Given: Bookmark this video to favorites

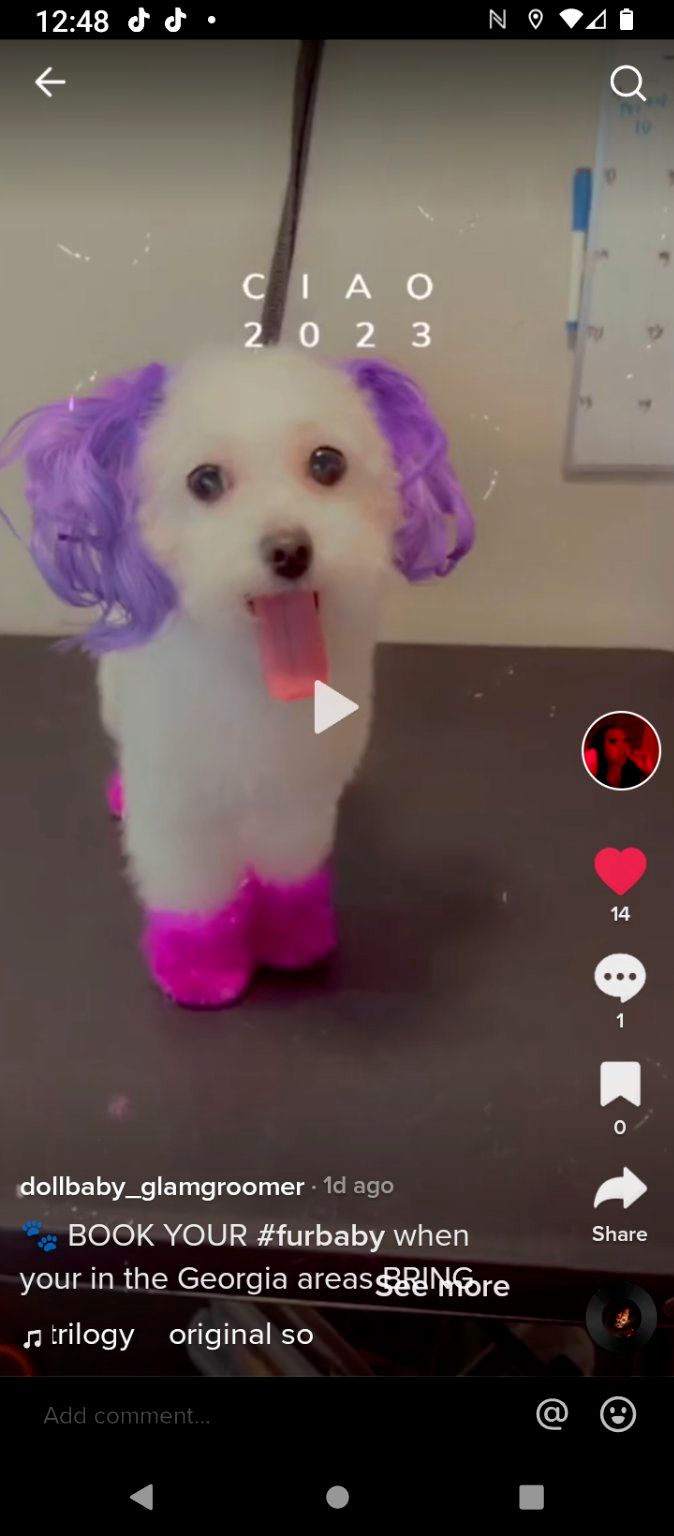Looking at the screenshot, I should pyautogui.click(x=620, y=1084).
